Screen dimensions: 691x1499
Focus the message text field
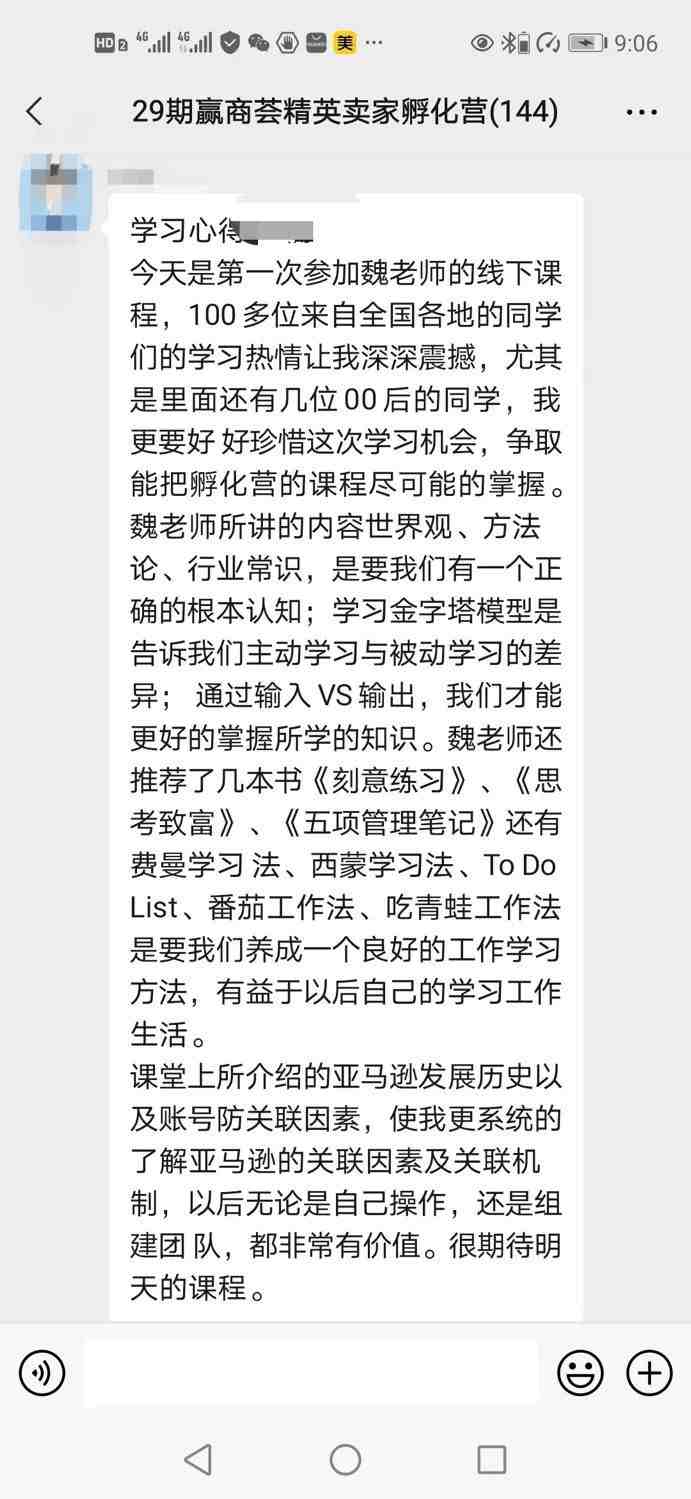[x=311, y=1373]
